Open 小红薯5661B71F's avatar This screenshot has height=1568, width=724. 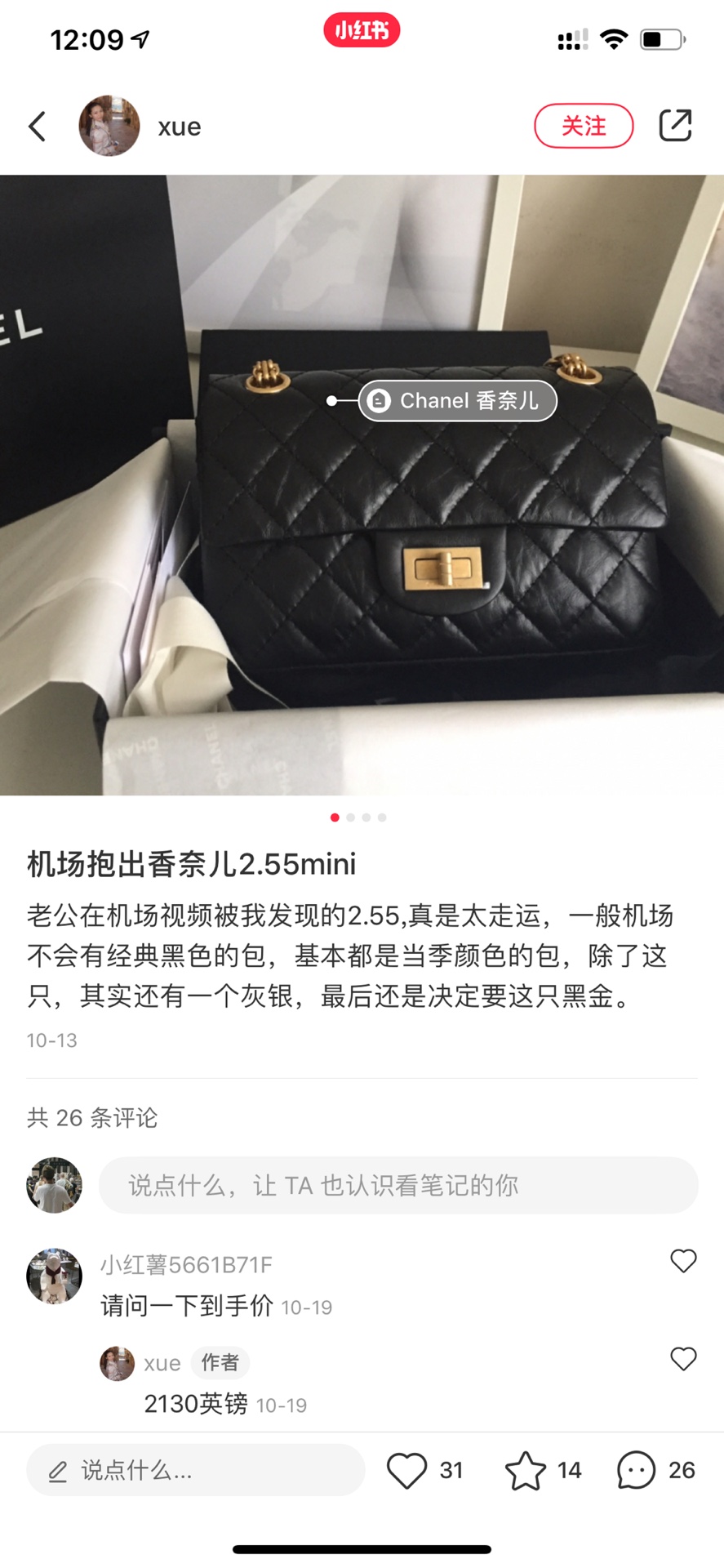coord(55,1276)
